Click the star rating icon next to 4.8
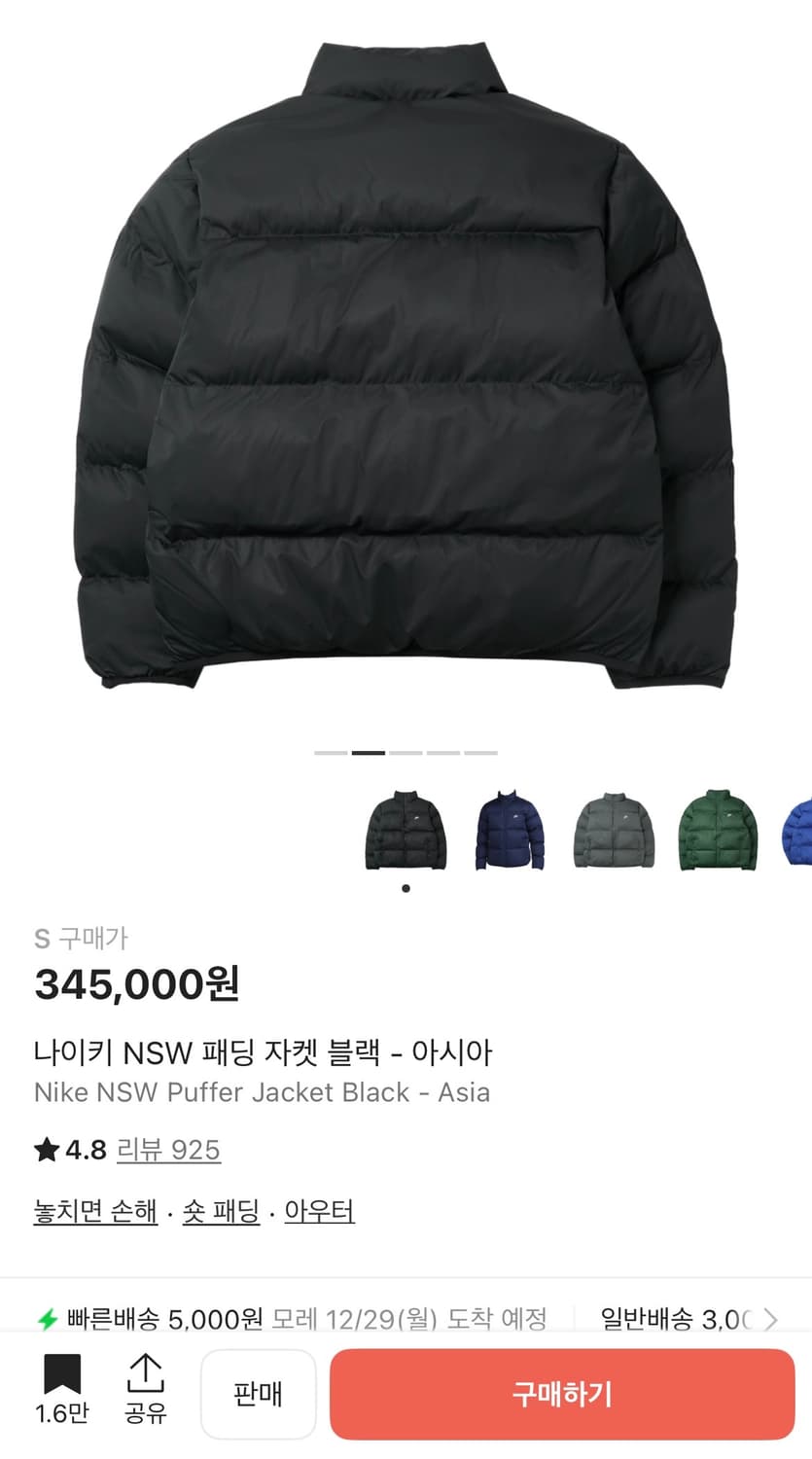The image size is (812, 1459). (x=45, y=1150)
